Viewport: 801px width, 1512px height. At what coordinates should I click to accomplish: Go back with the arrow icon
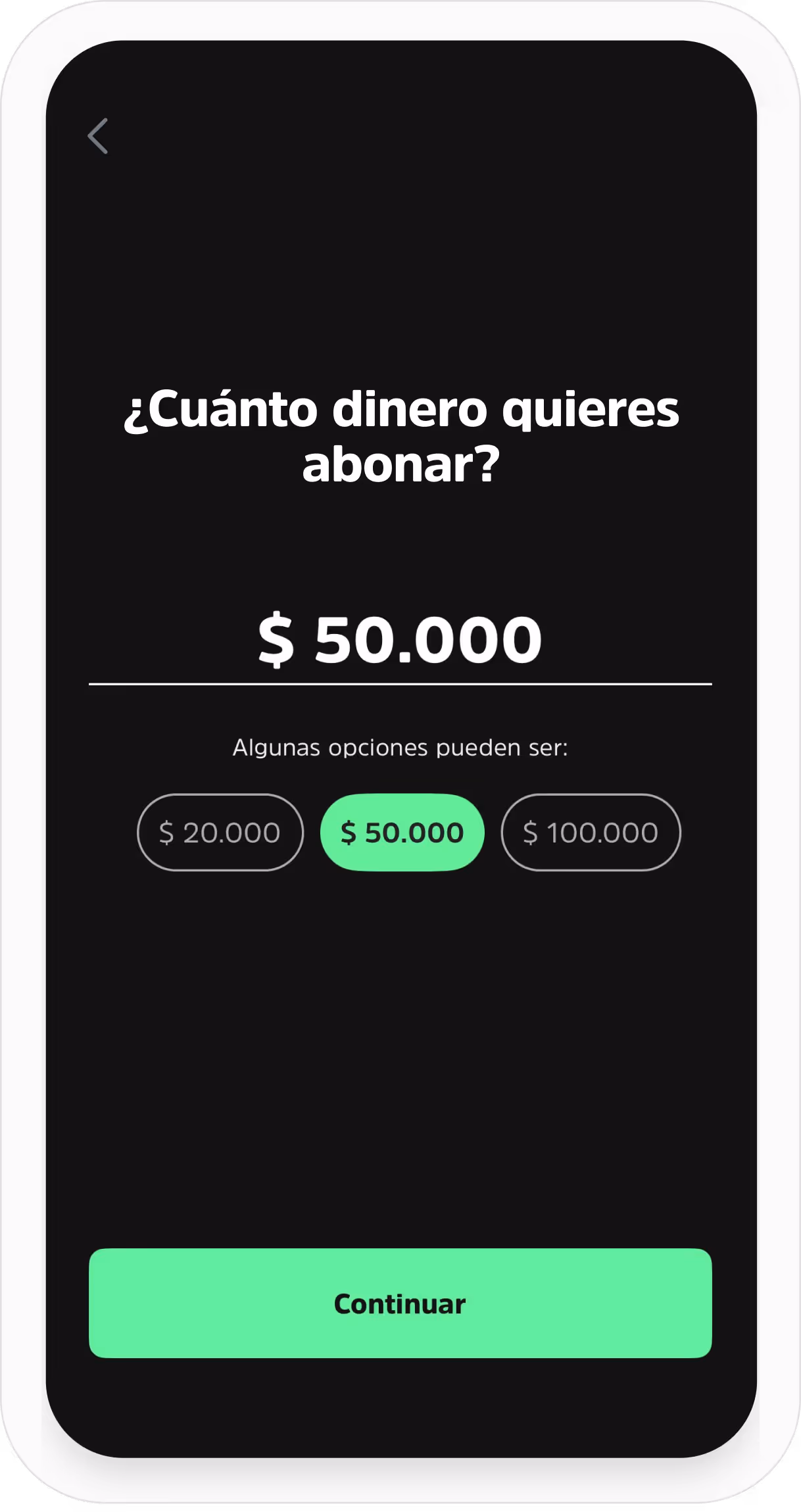[98, 136]
